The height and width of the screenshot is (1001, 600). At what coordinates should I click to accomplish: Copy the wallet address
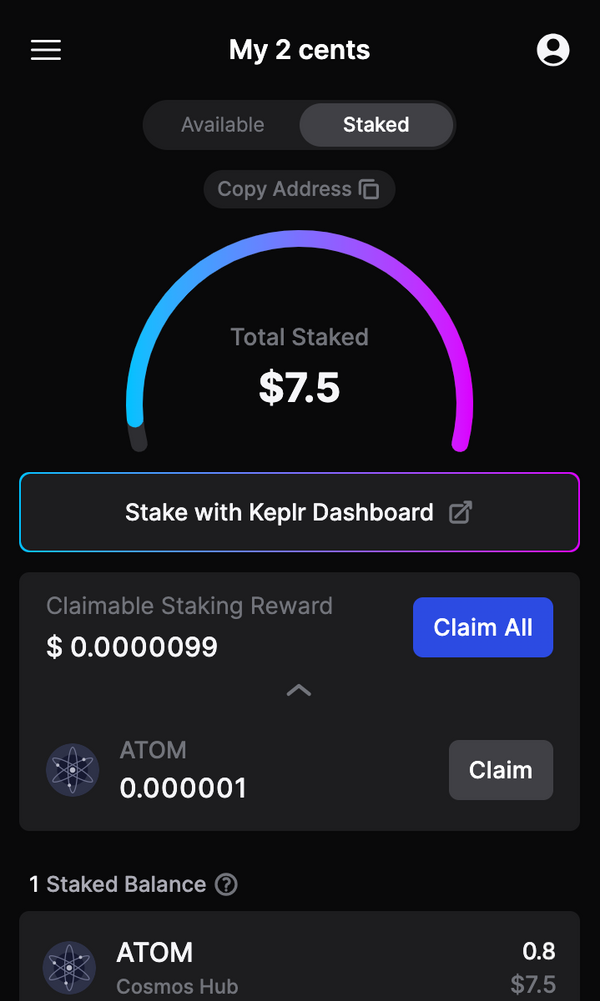(299, 189)
